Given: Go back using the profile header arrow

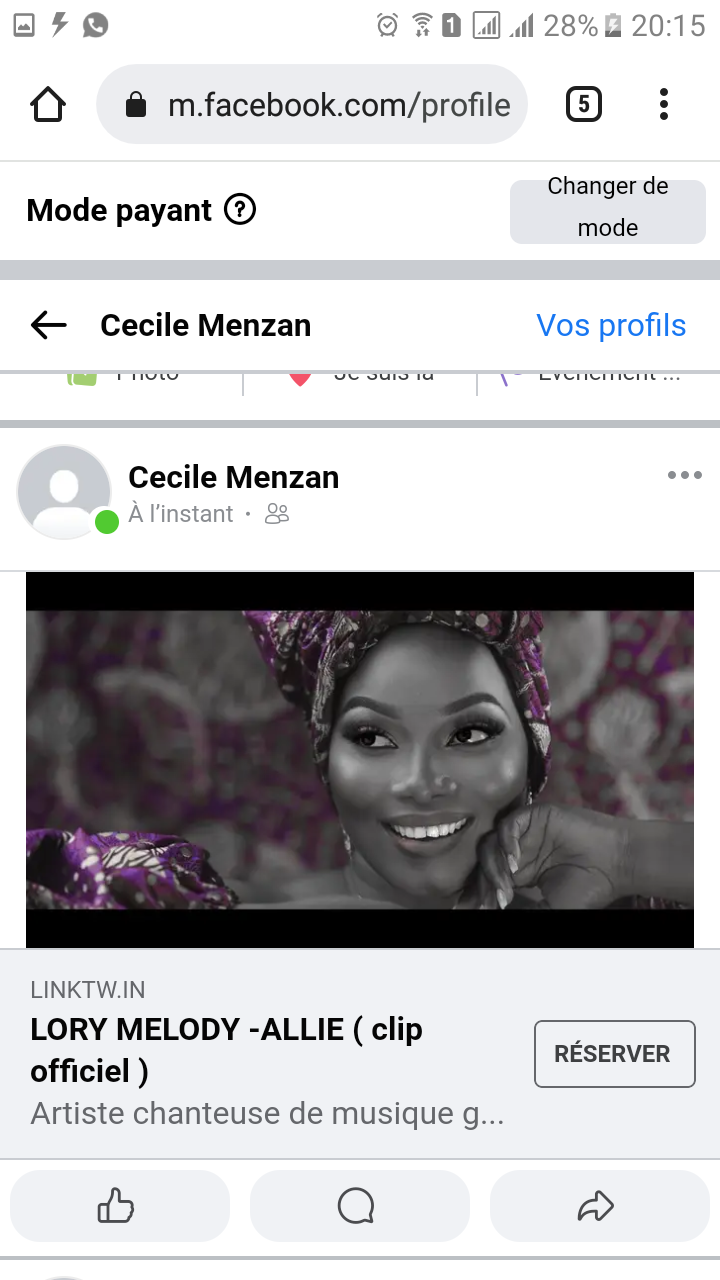Looking at the screenshot, I should (48, 325).
